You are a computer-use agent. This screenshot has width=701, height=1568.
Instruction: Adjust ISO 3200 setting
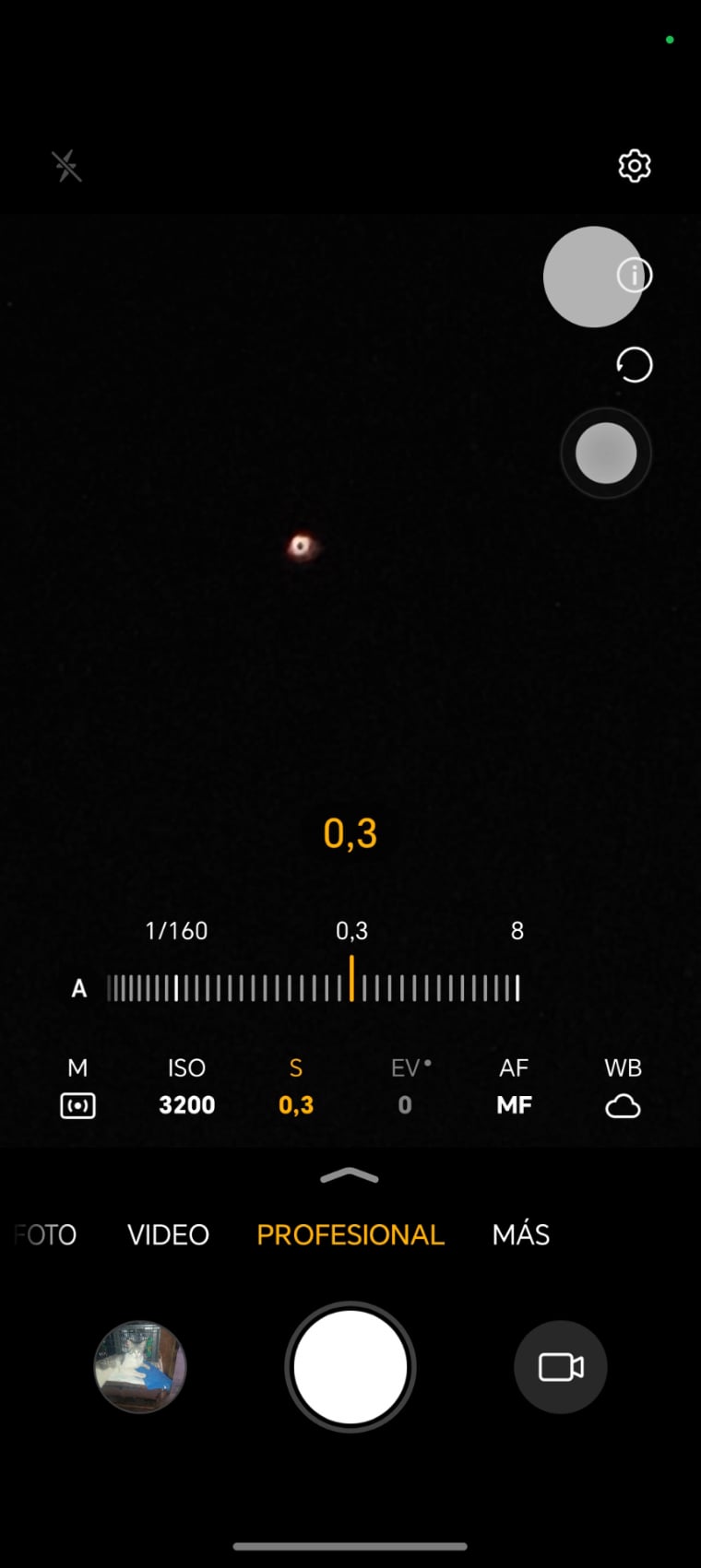pos(186,1088)
